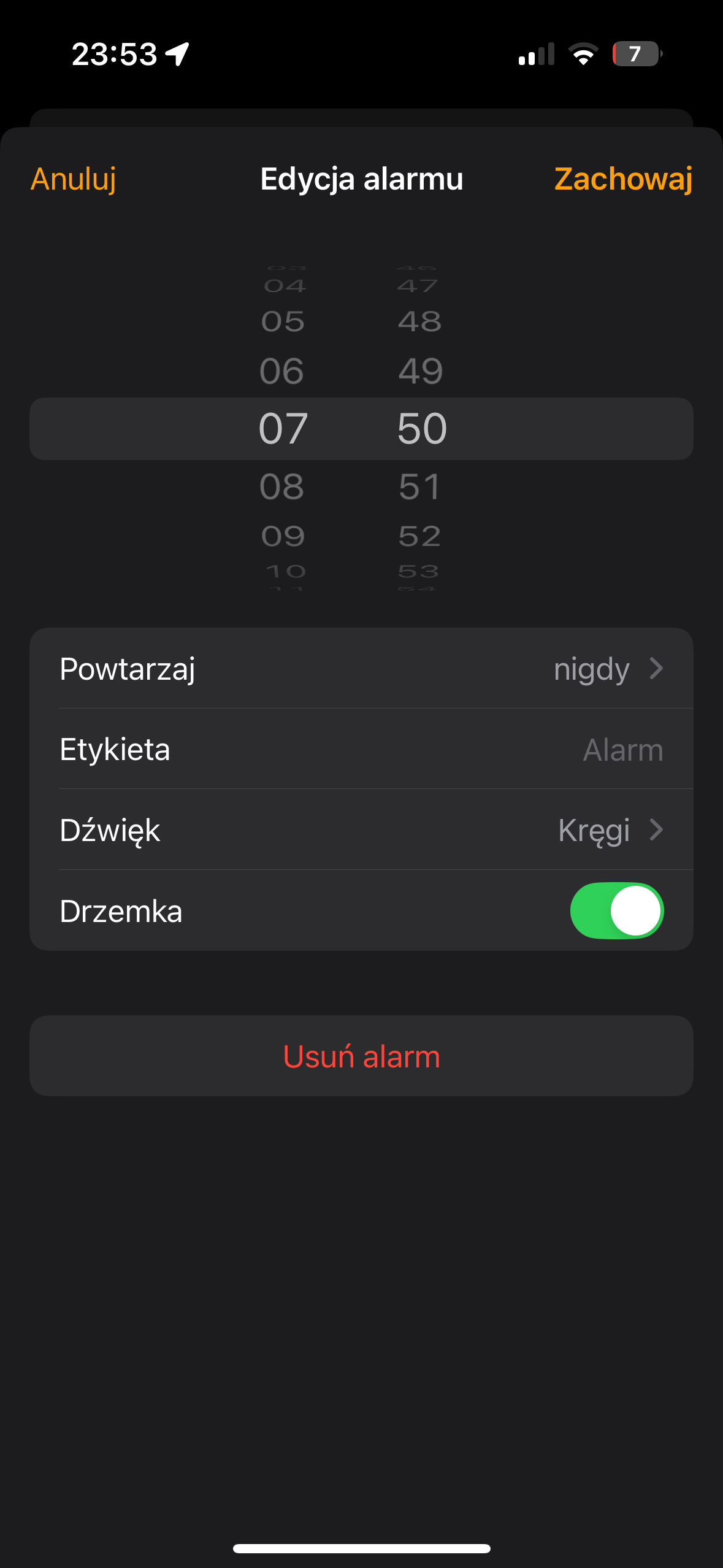Viewport: 723px width, 1568px height.
Task: Select hour 08 in the time picker
Action: (x=282, y=487)
